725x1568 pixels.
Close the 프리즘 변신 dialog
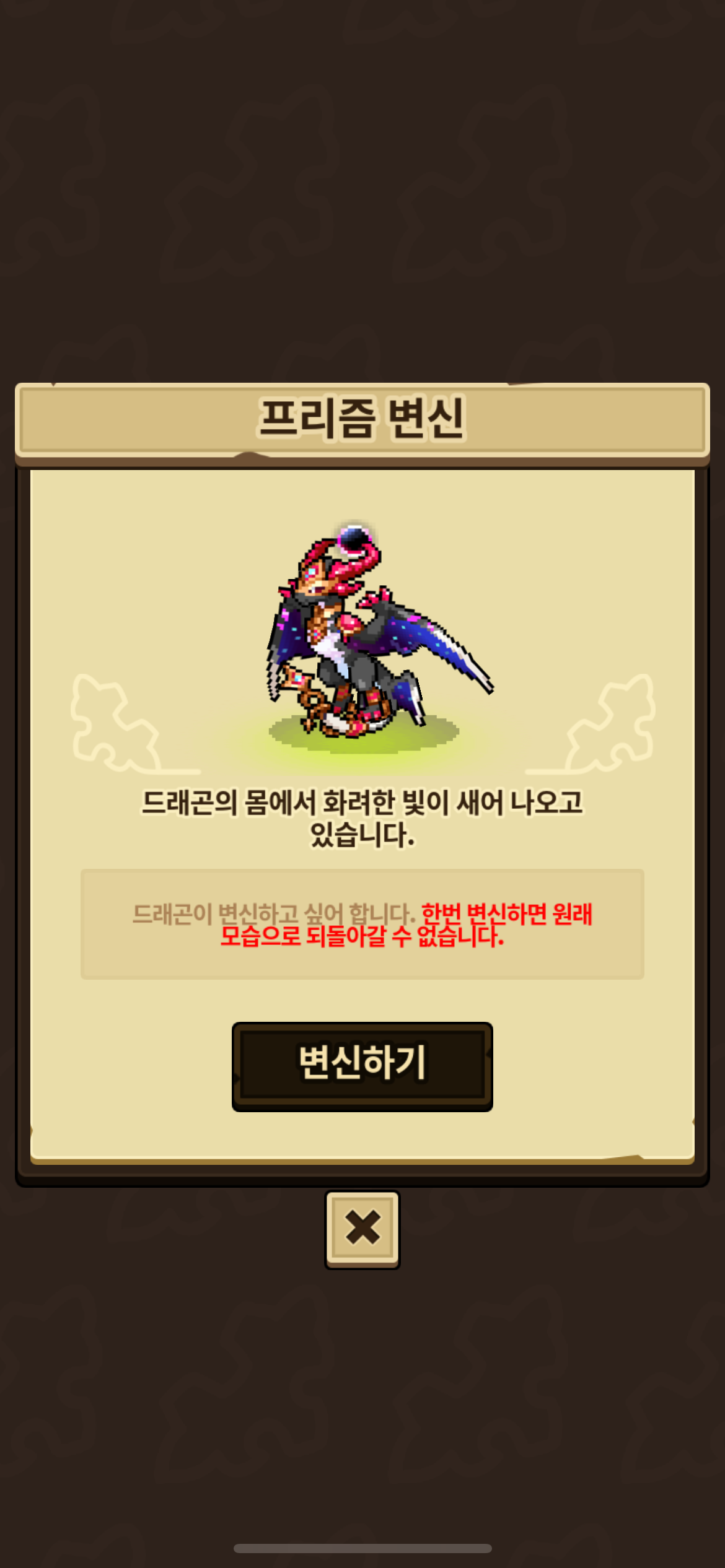(x=362, y=1229)
